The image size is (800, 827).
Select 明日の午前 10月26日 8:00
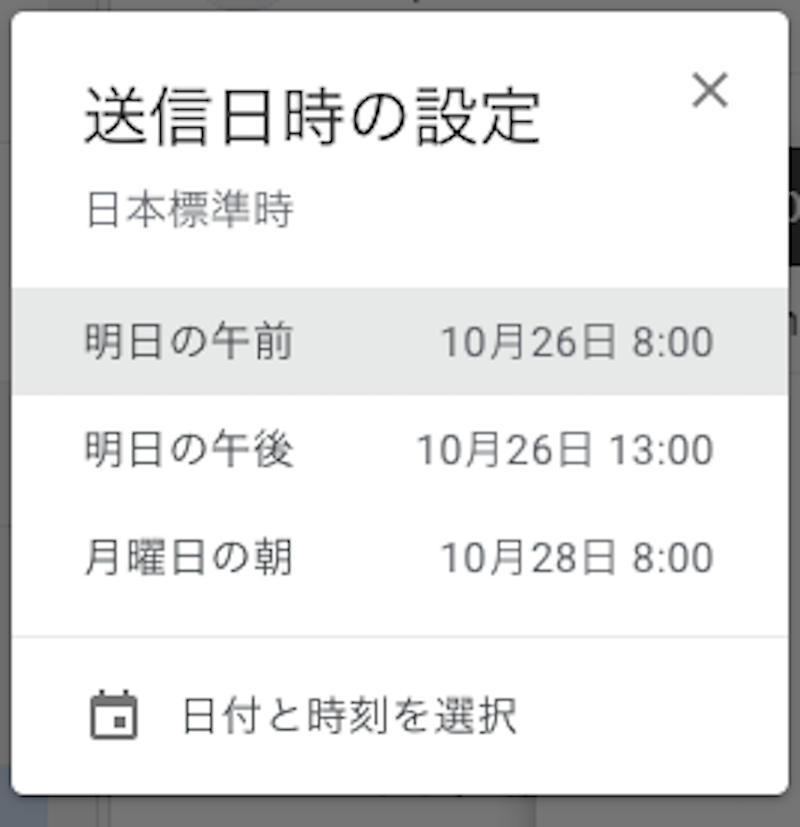click(x=398, y=343)
